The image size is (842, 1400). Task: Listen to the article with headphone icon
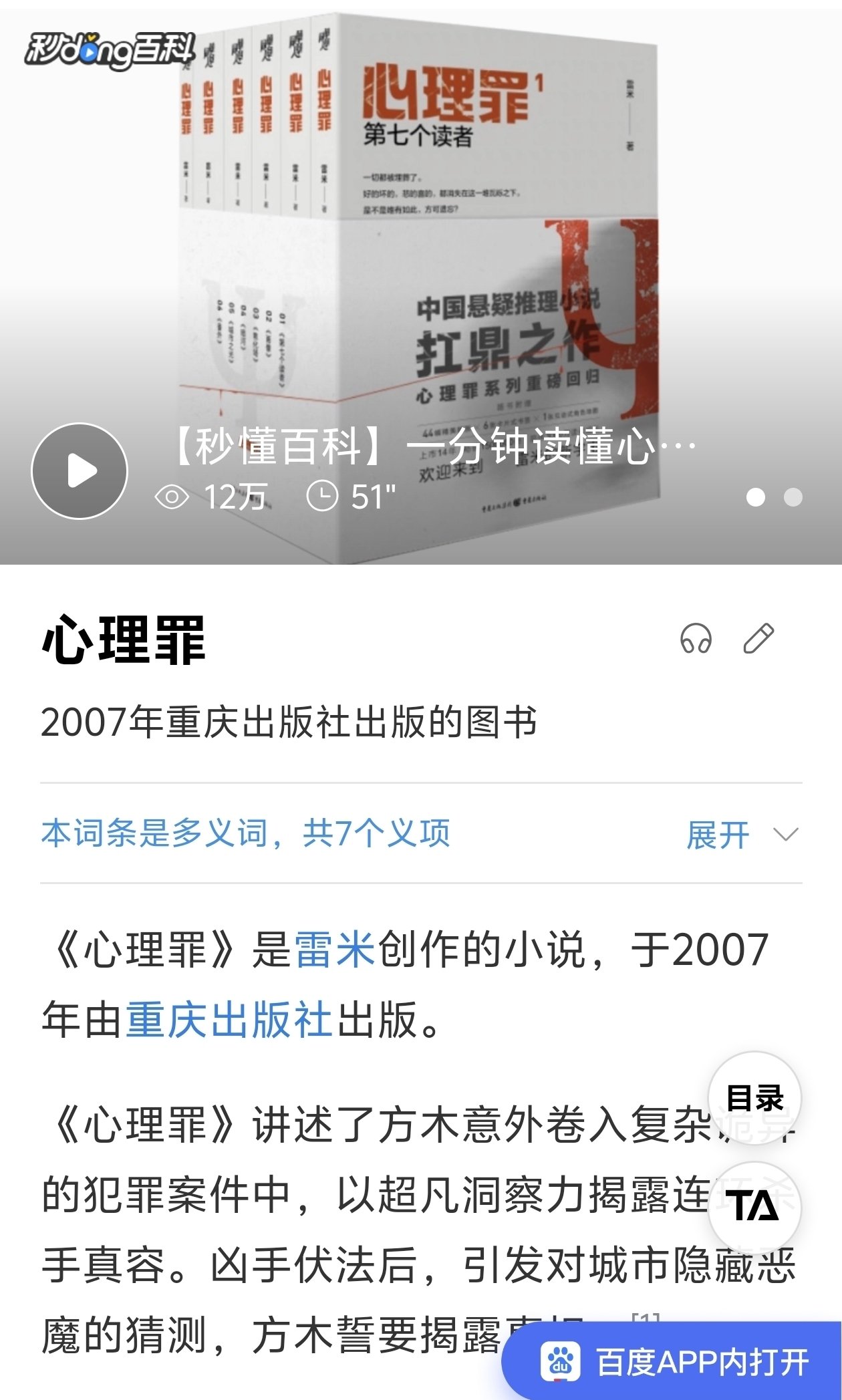tap(696, 638)
